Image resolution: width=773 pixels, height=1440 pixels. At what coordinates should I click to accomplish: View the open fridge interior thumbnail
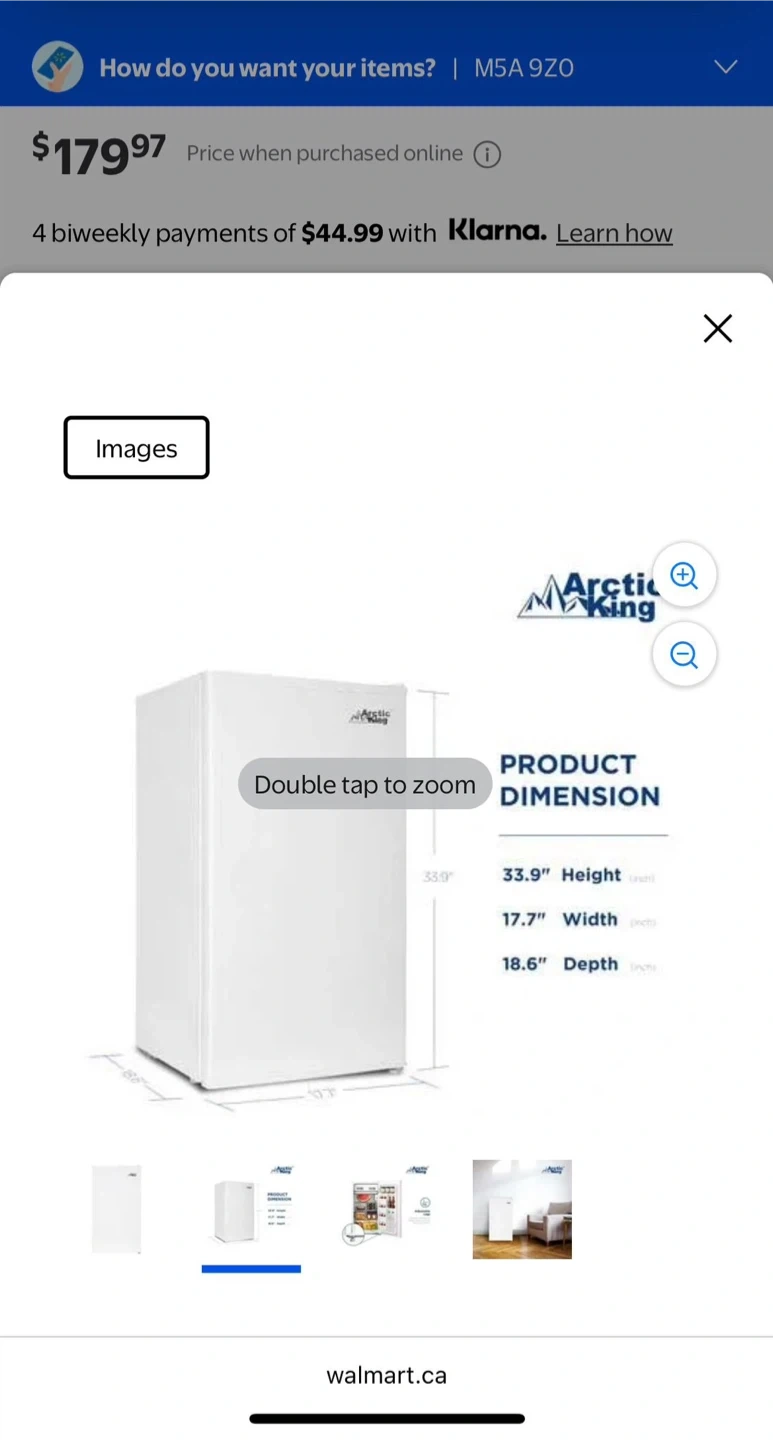point(386,1209)
